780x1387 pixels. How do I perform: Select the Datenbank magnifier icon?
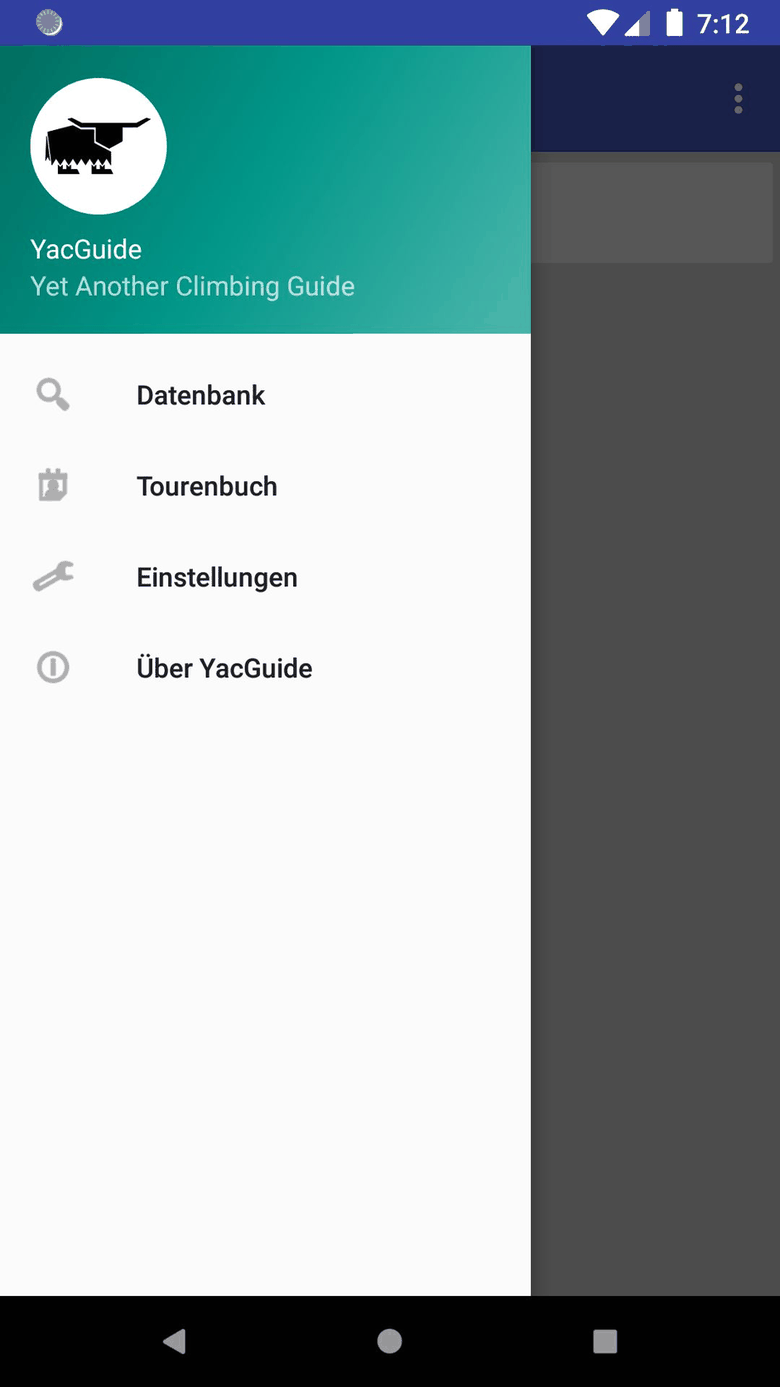pyautogui.click(x=52, y=395)
